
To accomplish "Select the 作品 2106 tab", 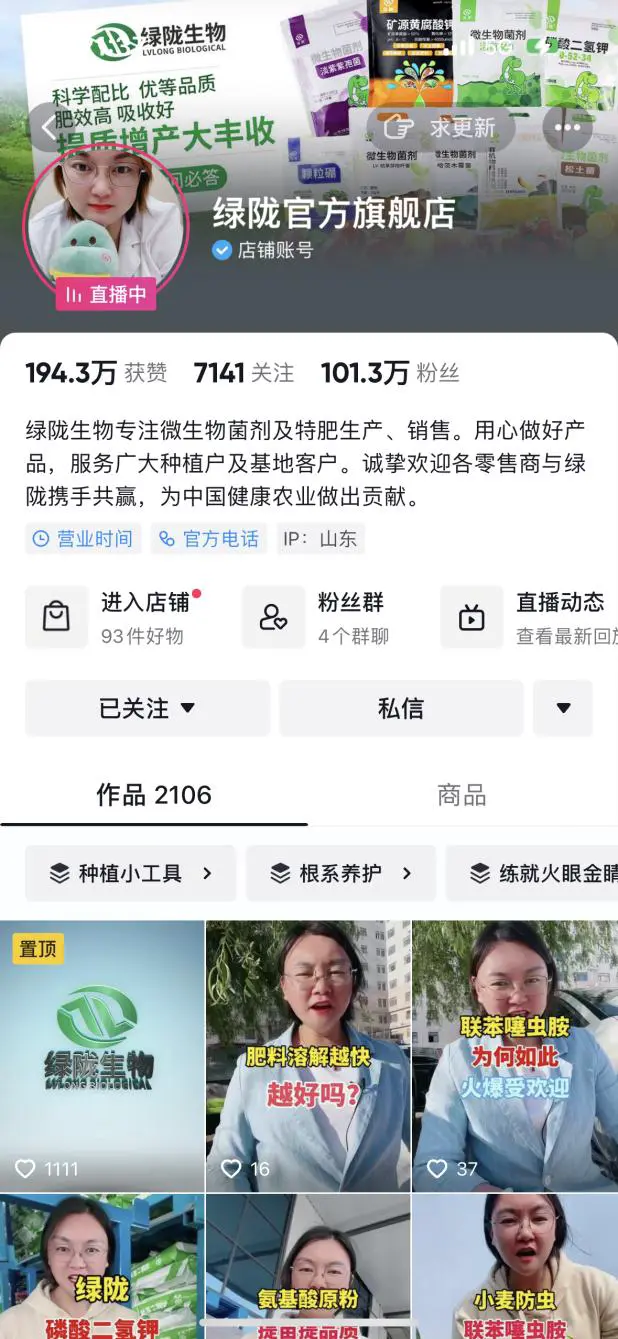I will coord(154,795).
